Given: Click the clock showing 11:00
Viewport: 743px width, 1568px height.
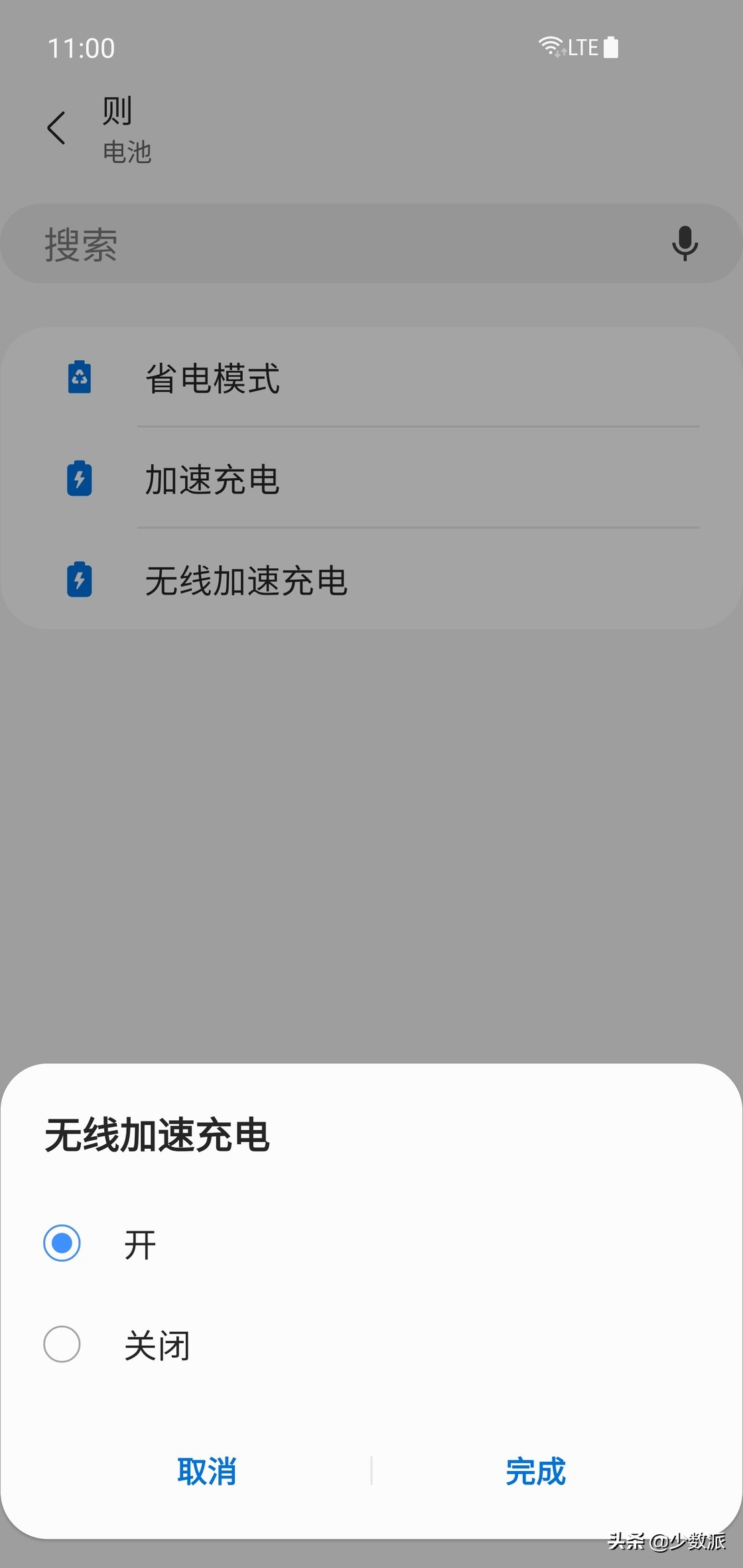Looking at the screenshot, I should (x=82, y=46).
